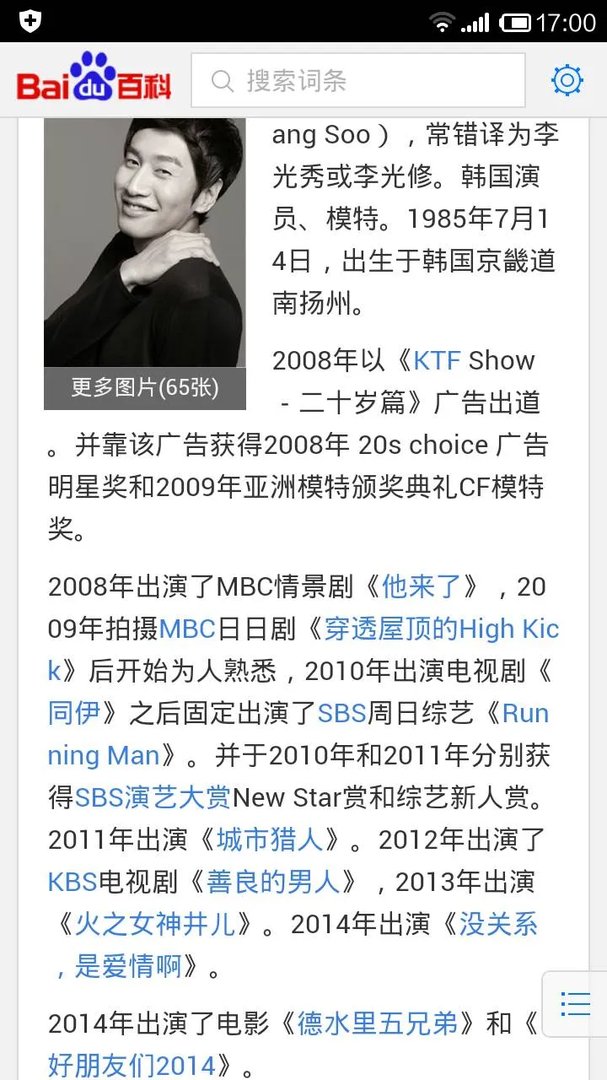This screenshot has width=607, height=1080.
Task: Open the 同伊 link
Action: click(74, 713)
